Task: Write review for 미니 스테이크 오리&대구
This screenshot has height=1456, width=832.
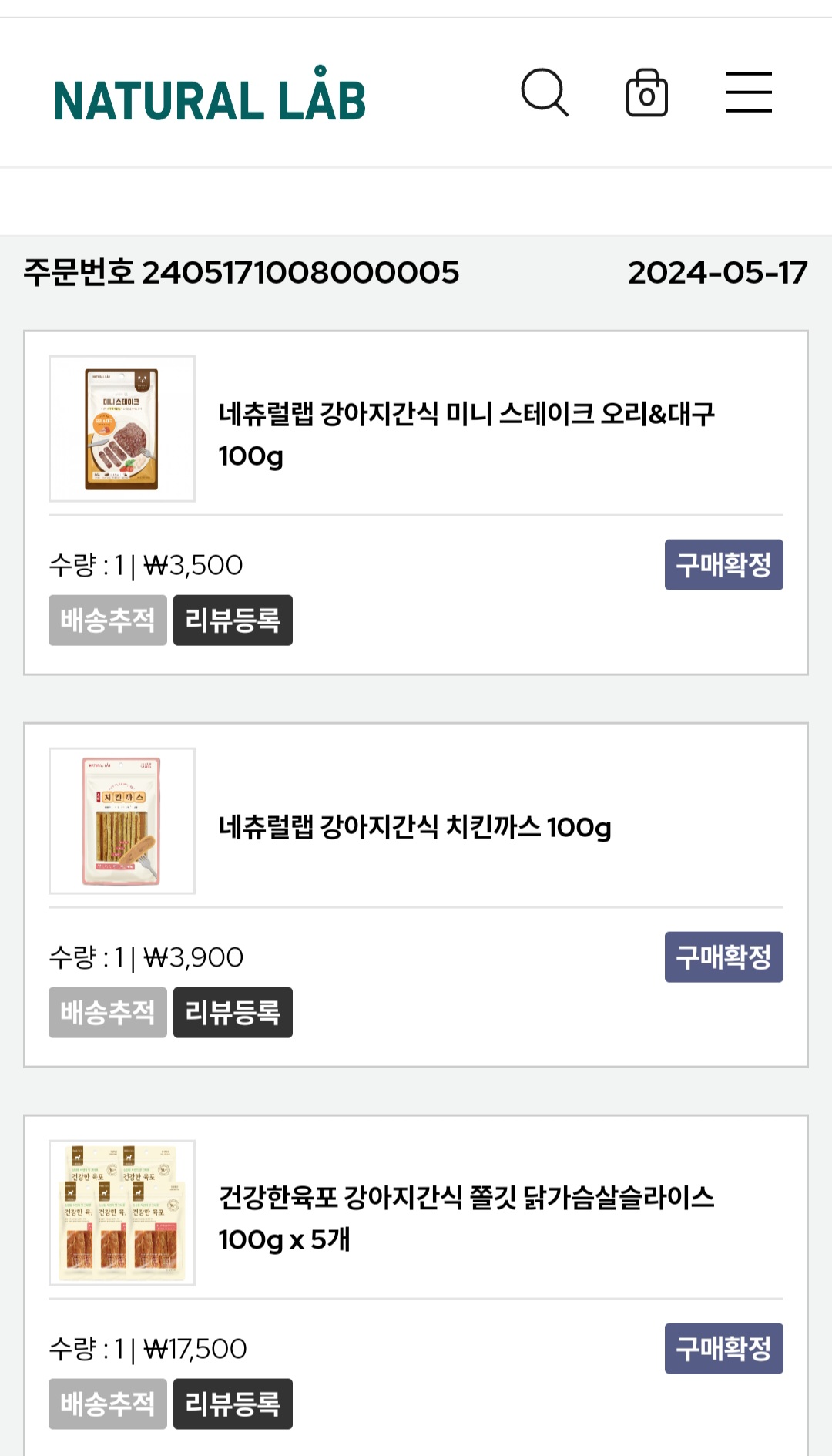Action: (x=233, y=620)
